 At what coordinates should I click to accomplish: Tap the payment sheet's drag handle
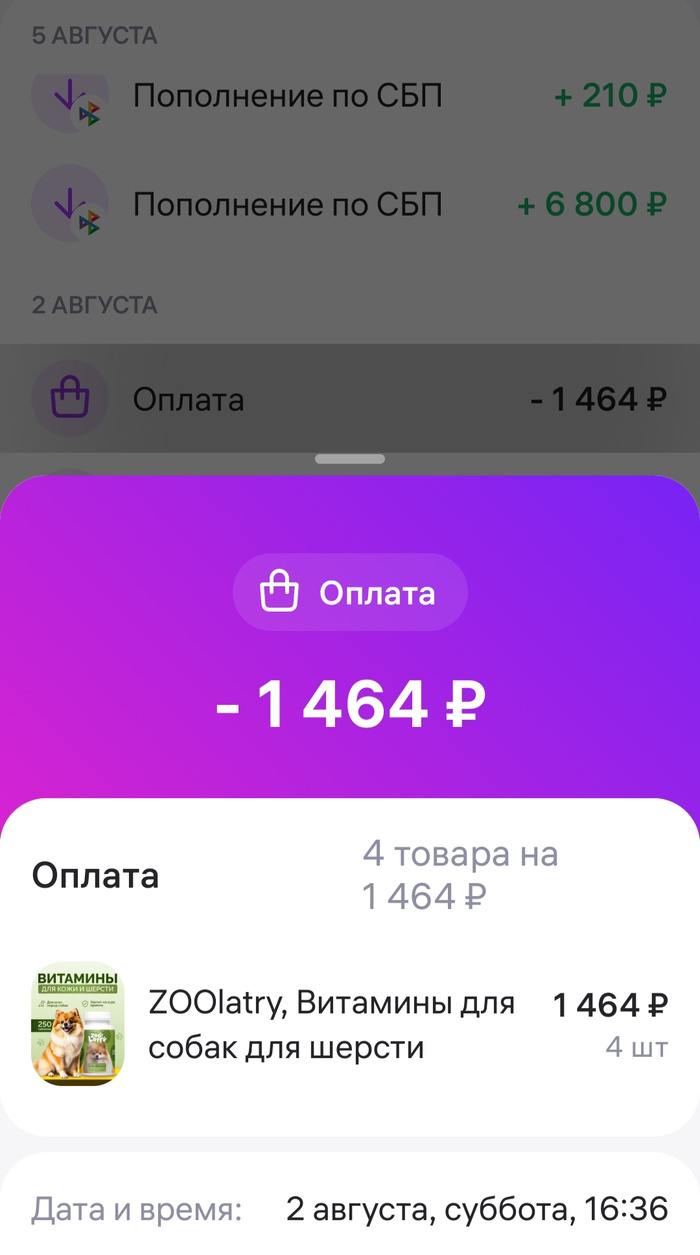pos(350,459)
